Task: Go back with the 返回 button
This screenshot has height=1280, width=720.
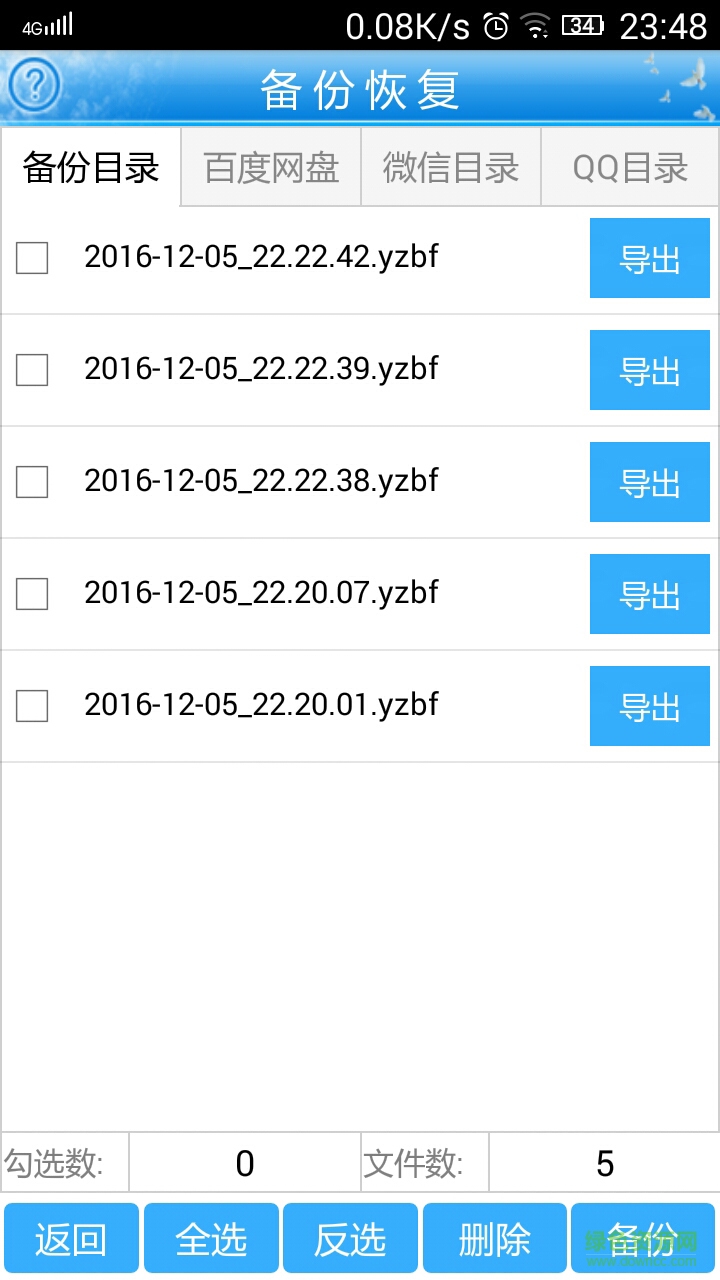Action: (x=71, y=1239)
